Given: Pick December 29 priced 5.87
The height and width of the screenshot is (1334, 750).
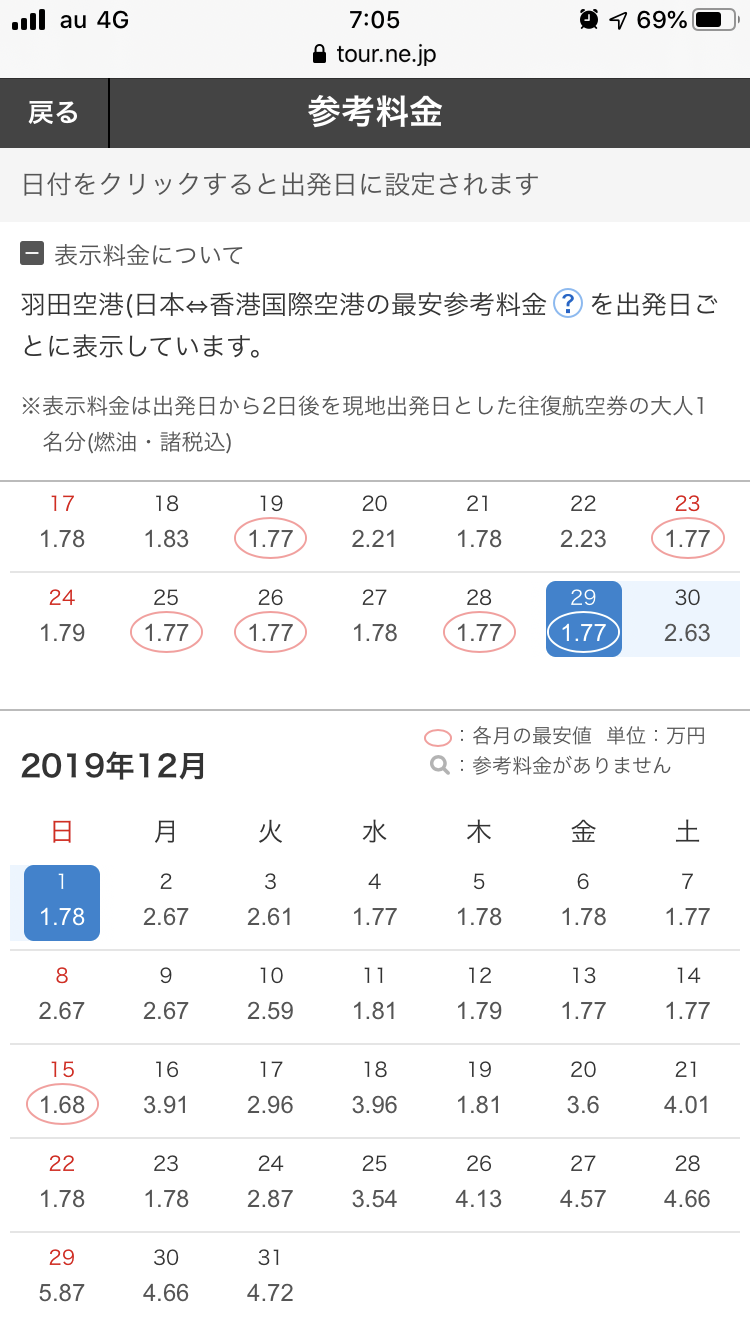Looking at the screenshot, I should 62,1278.
